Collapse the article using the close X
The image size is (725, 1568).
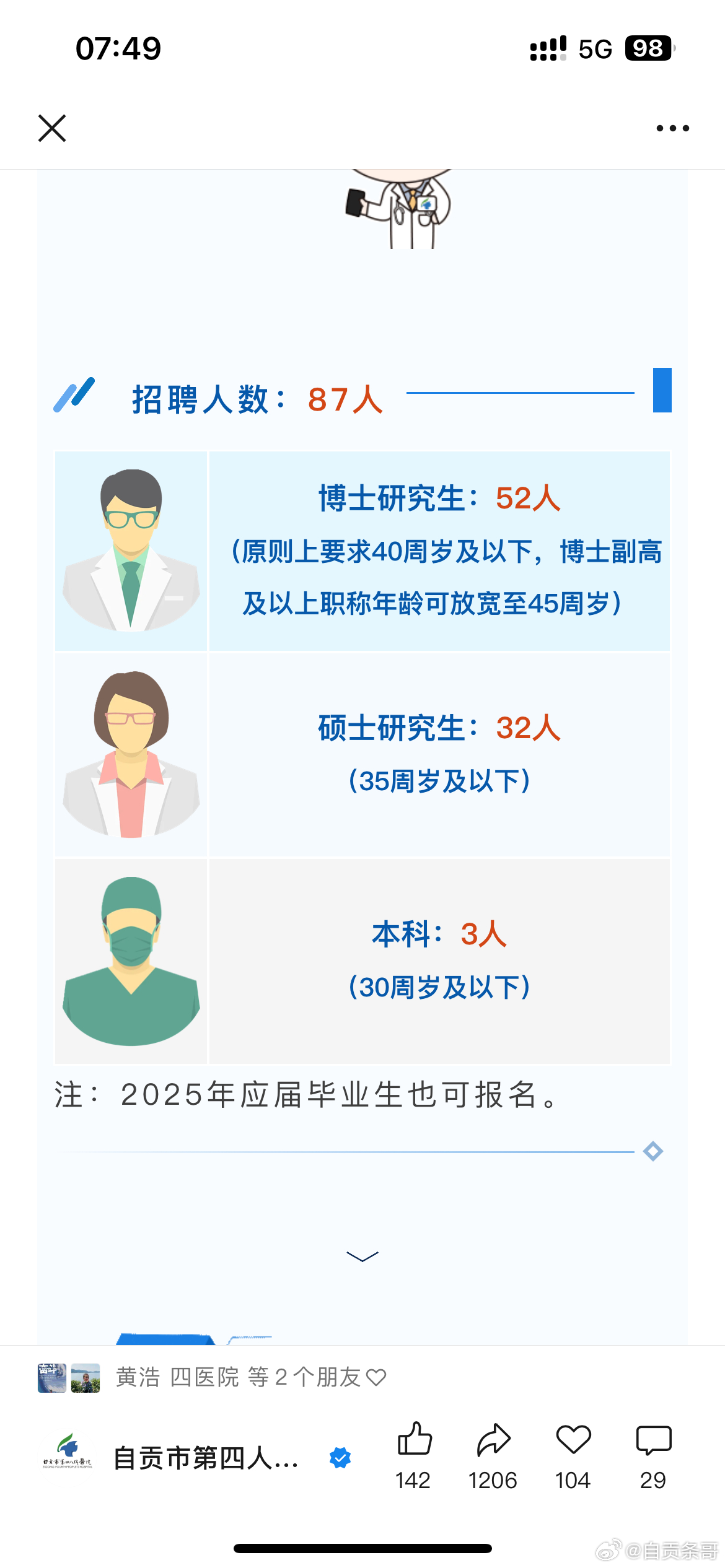point(52,128)
